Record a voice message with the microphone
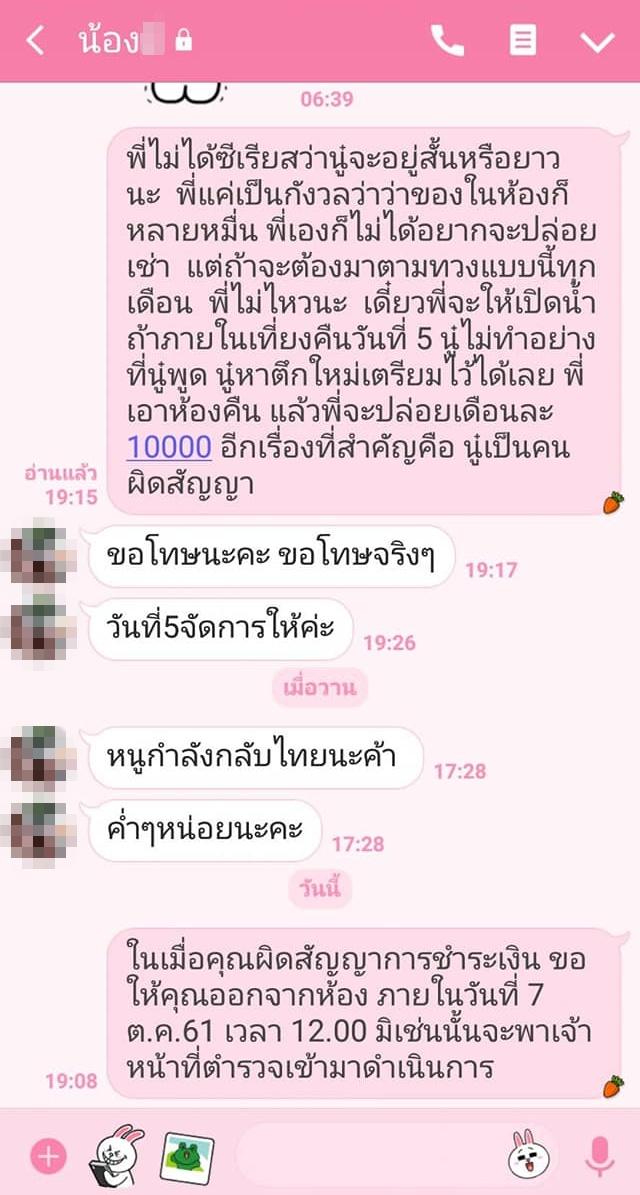Viewport: 640px width, 1195px height. pos(599,1157)
